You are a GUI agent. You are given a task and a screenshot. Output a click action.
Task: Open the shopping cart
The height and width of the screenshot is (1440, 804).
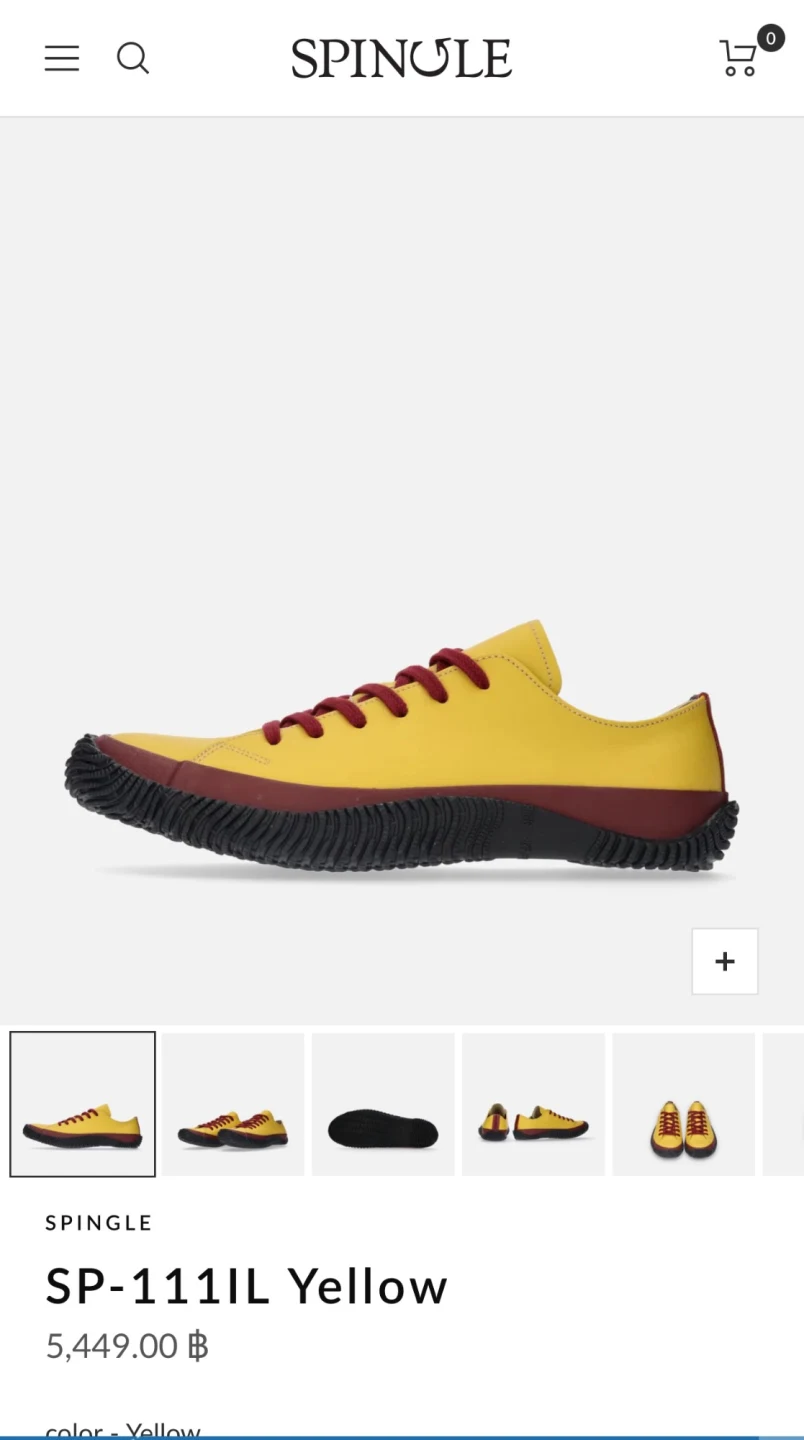pyautogui.click(x=741, y=57)
